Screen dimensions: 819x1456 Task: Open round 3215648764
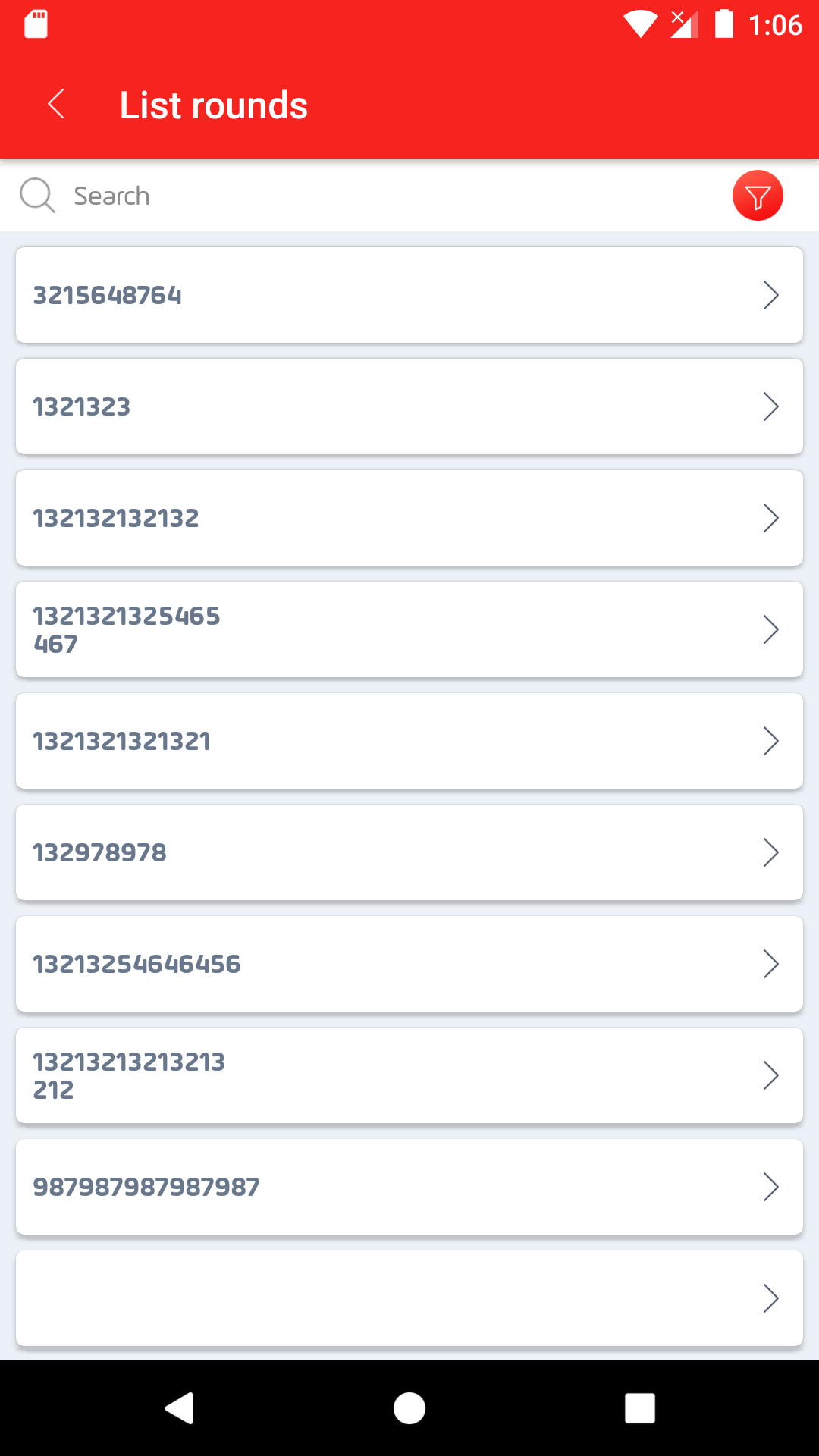click(409, 295)
